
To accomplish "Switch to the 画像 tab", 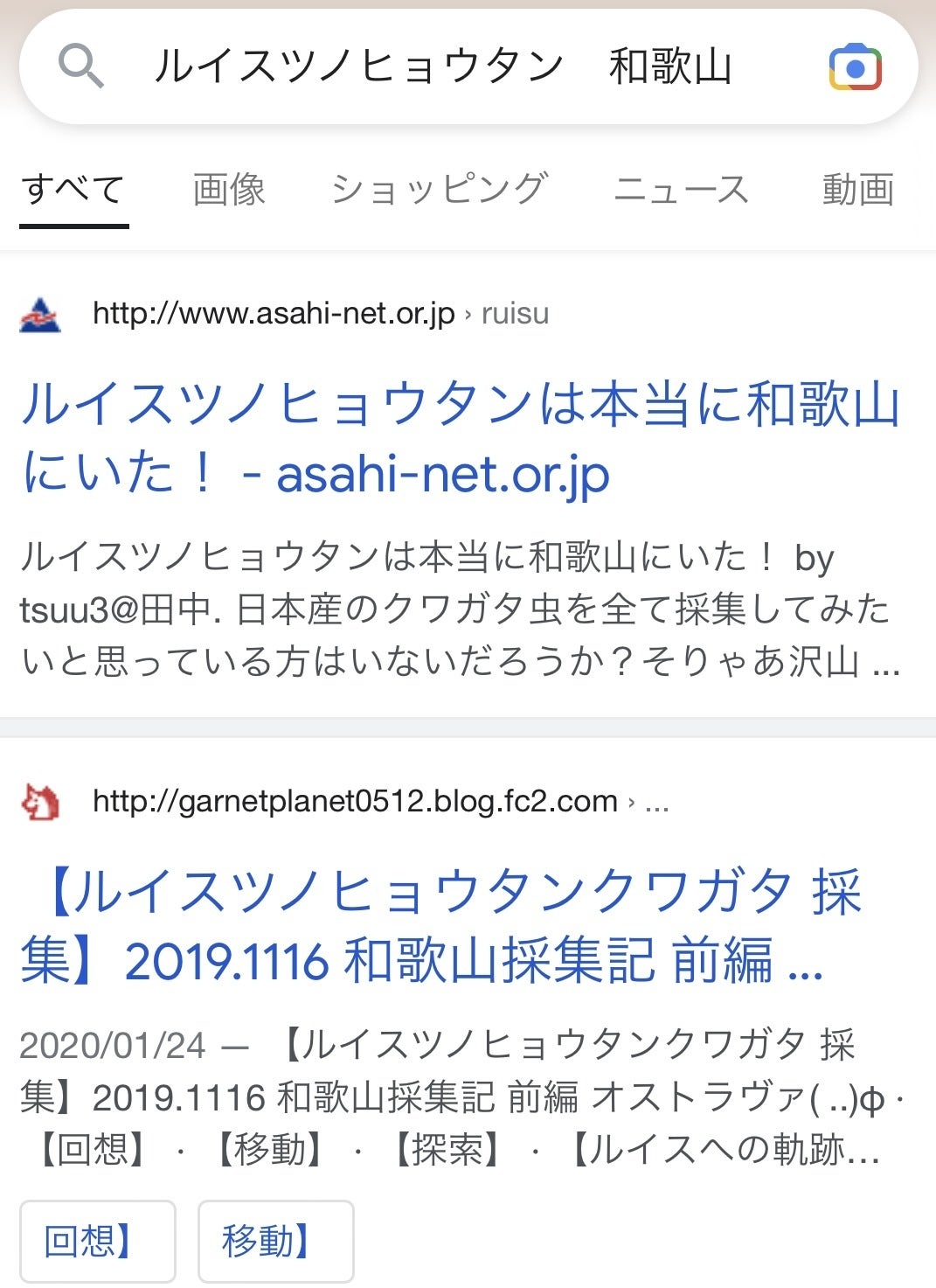I will tap(229, 190).
